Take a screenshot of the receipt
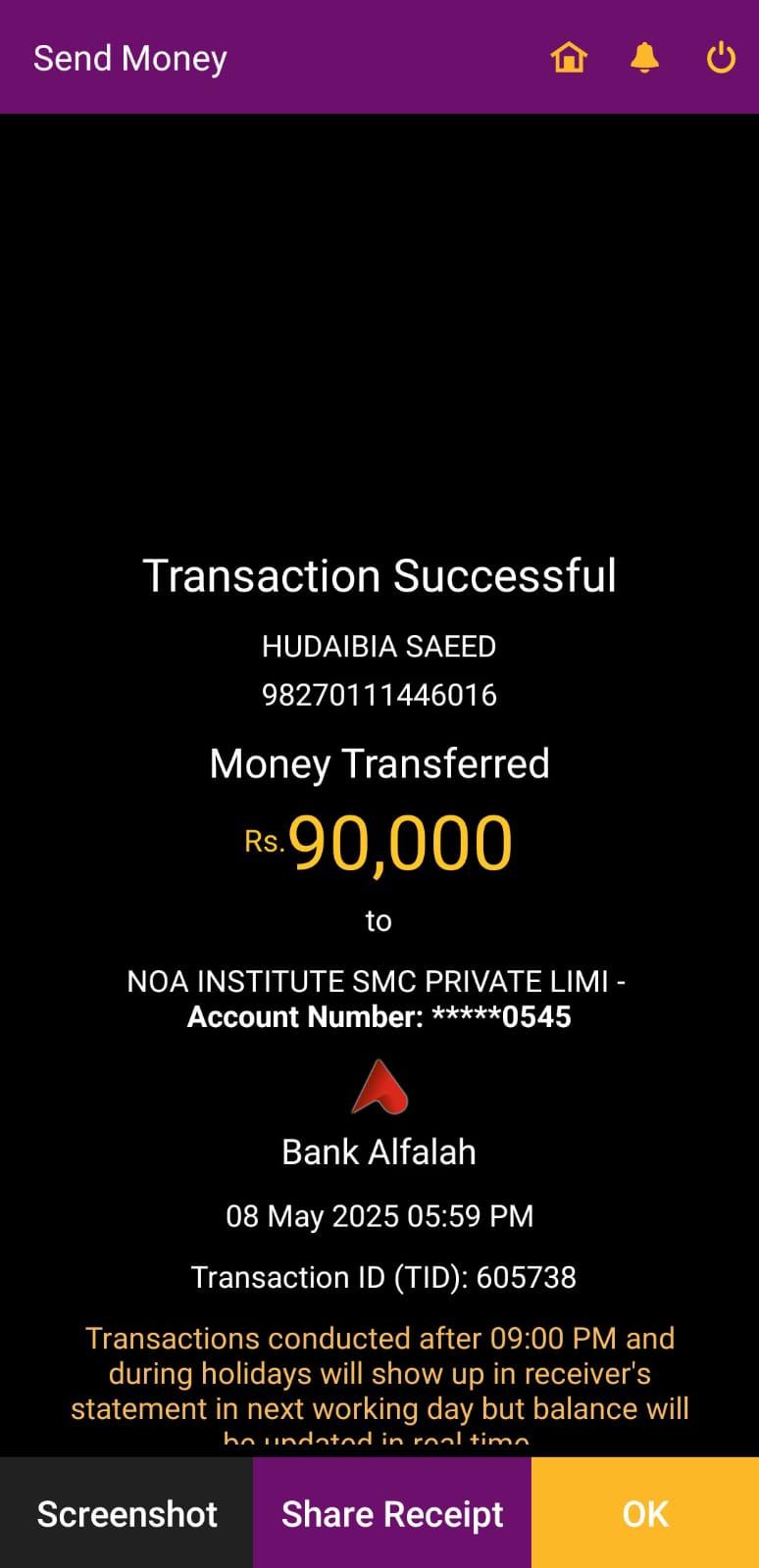The image size is (759, 1568). tap(126, 1514)
